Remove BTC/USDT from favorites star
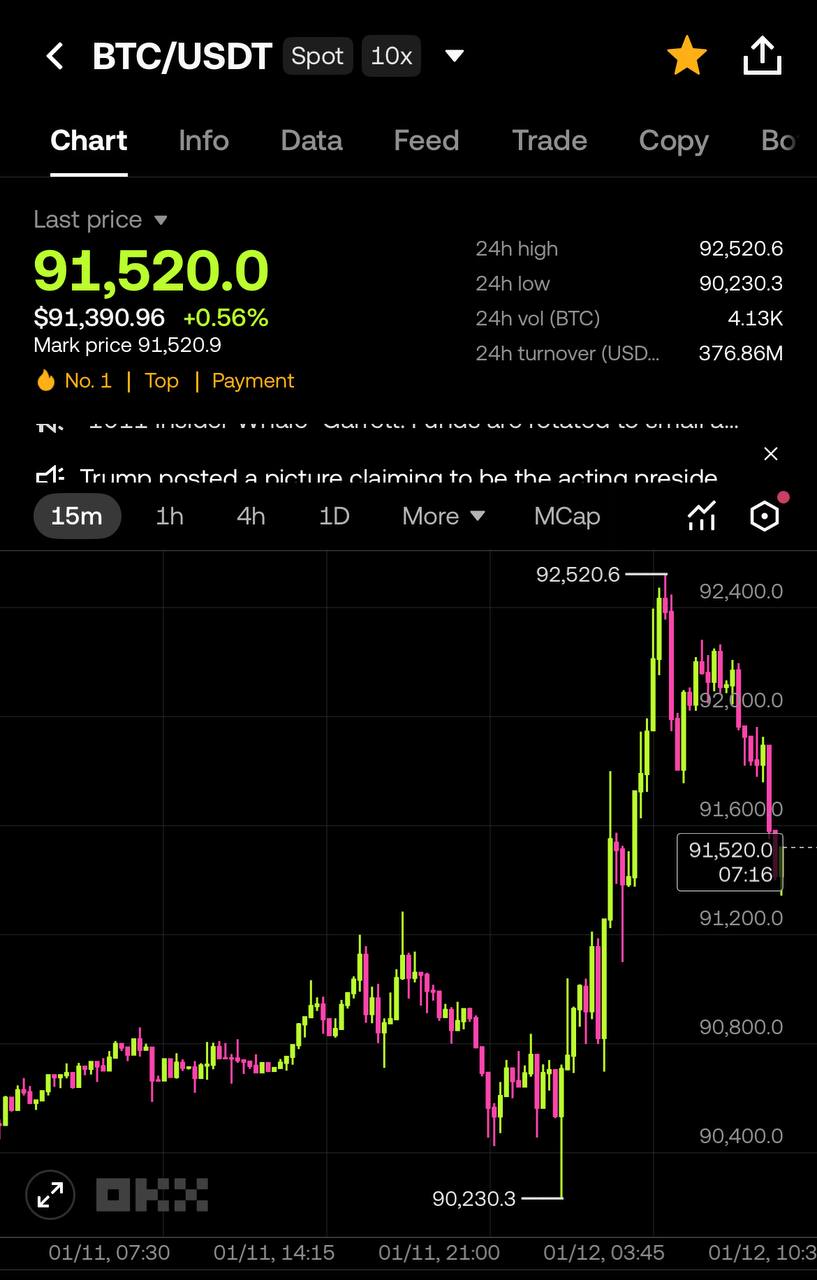This screenshot has width=817, height=1280. click(x=687, y=56)
